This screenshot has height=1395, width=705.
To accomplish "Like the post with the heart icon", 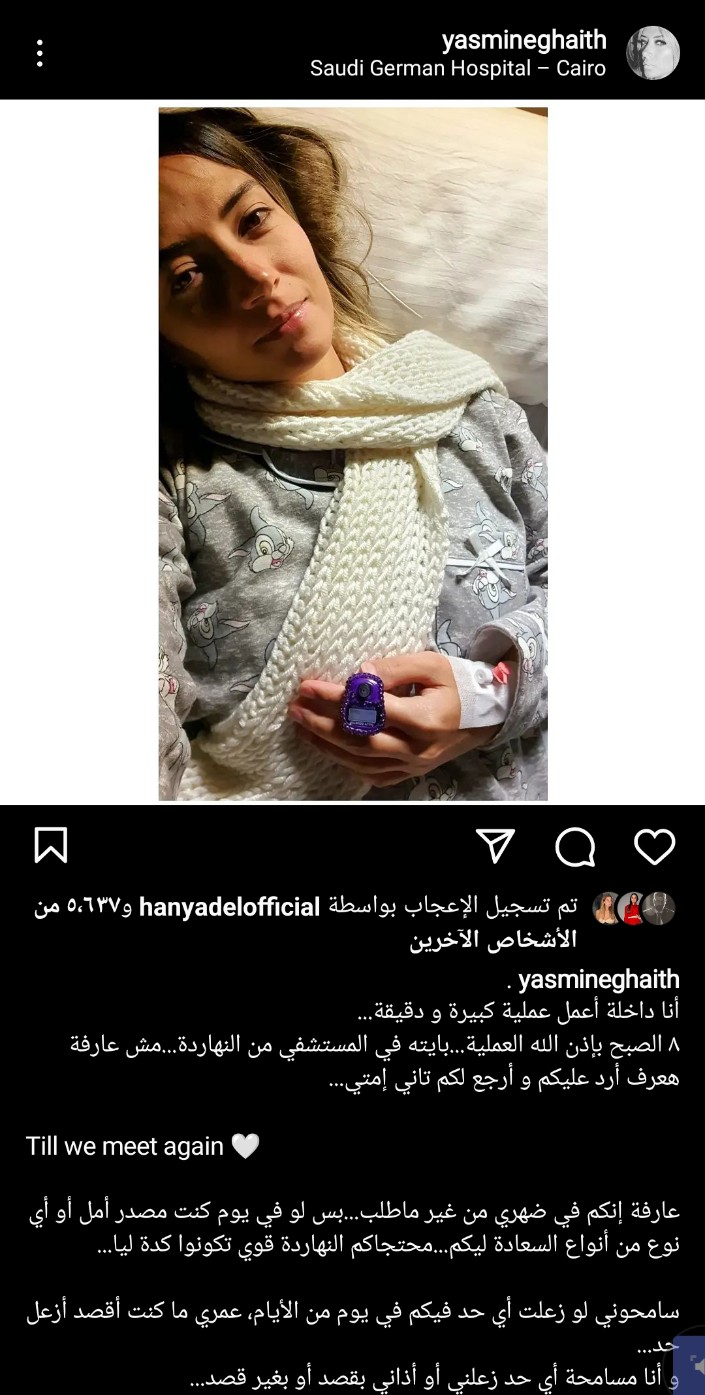I will point(655,846).
